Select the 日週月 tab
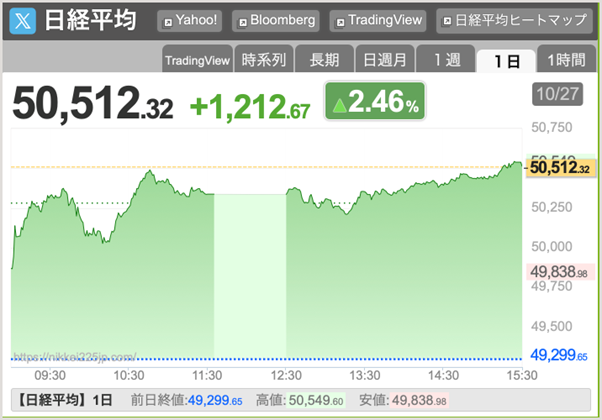 pyautogui.click(x=383, y=60)
